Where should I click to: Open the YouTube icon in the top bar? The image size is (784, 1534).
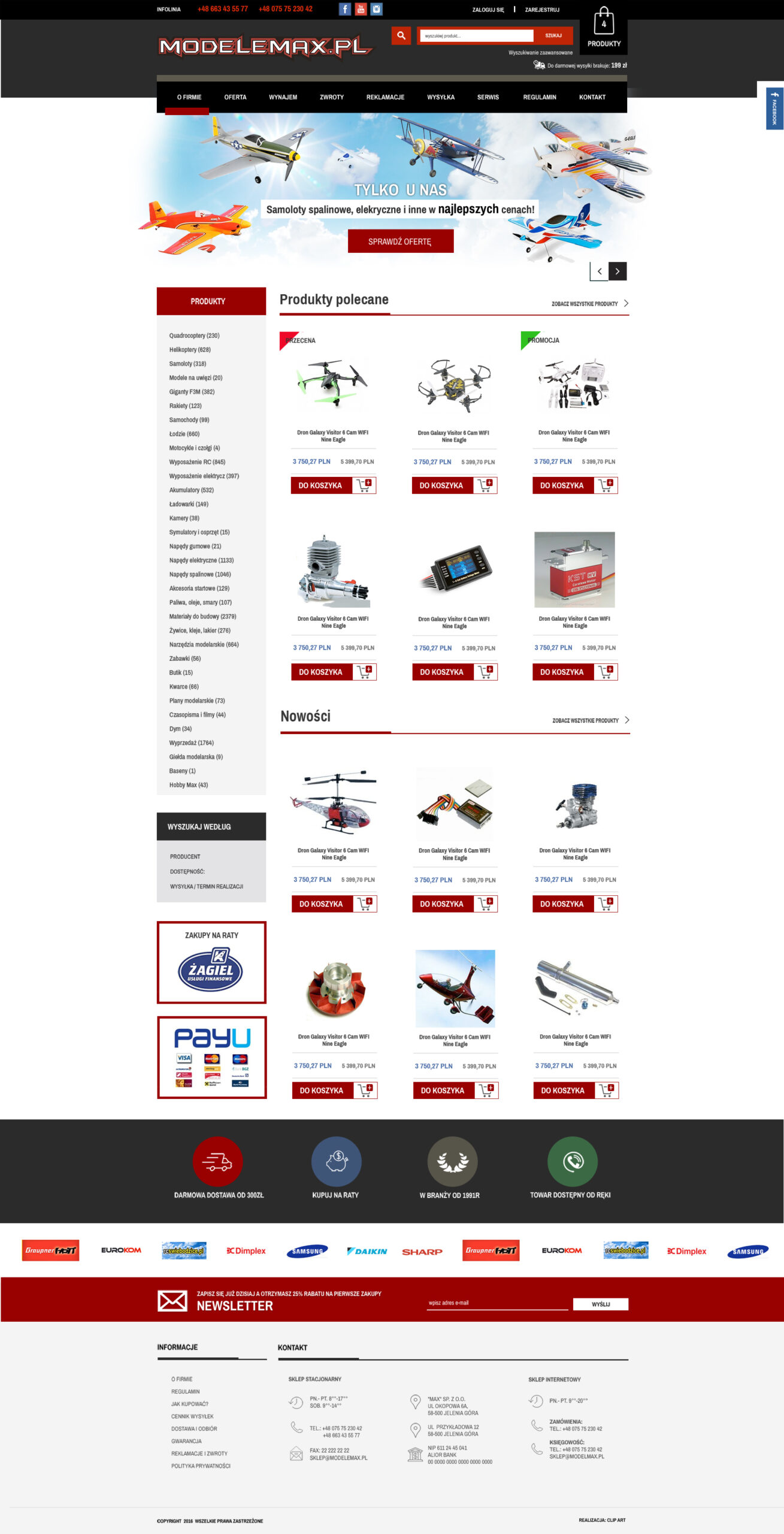[361, 9]
